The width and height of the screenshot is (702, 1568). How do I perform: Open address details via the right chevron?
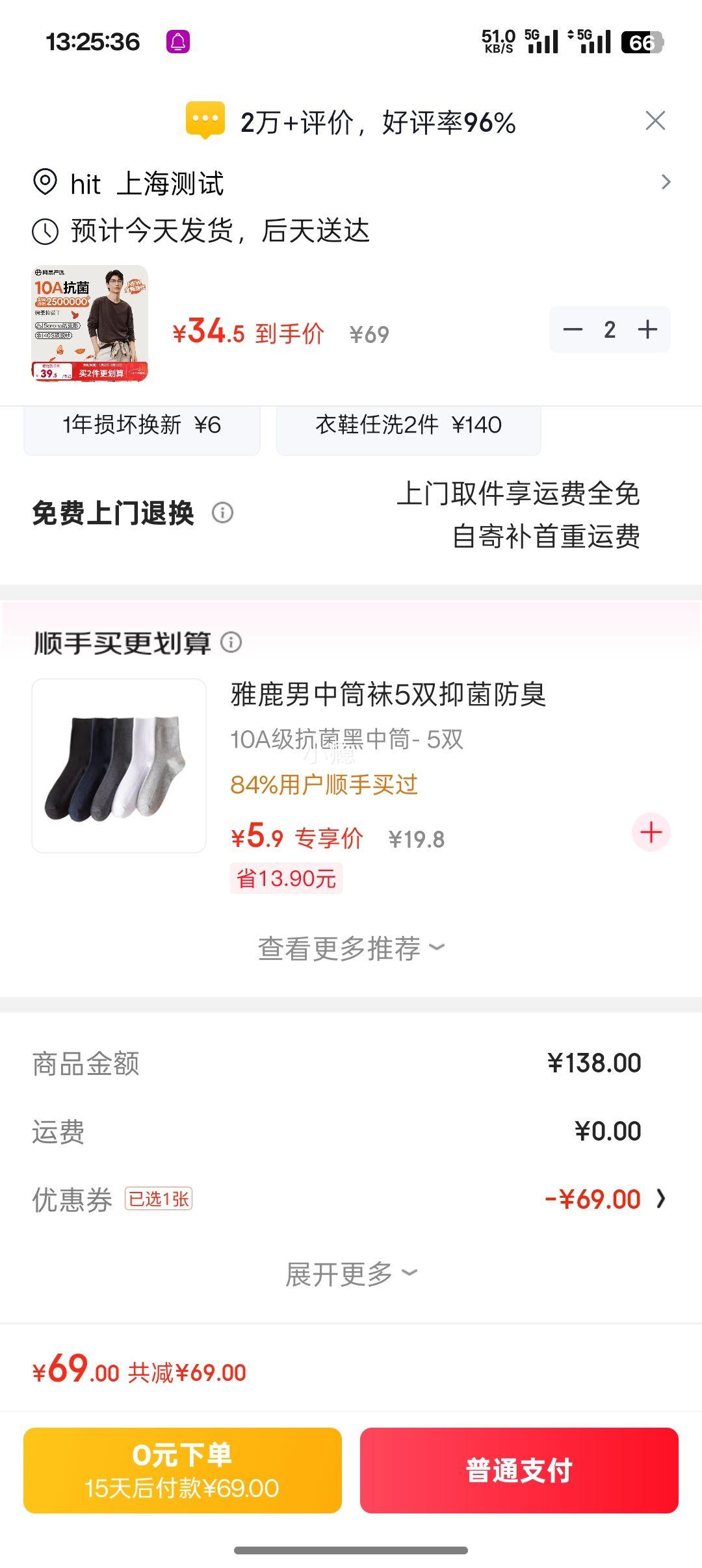(x=665, y=183)
